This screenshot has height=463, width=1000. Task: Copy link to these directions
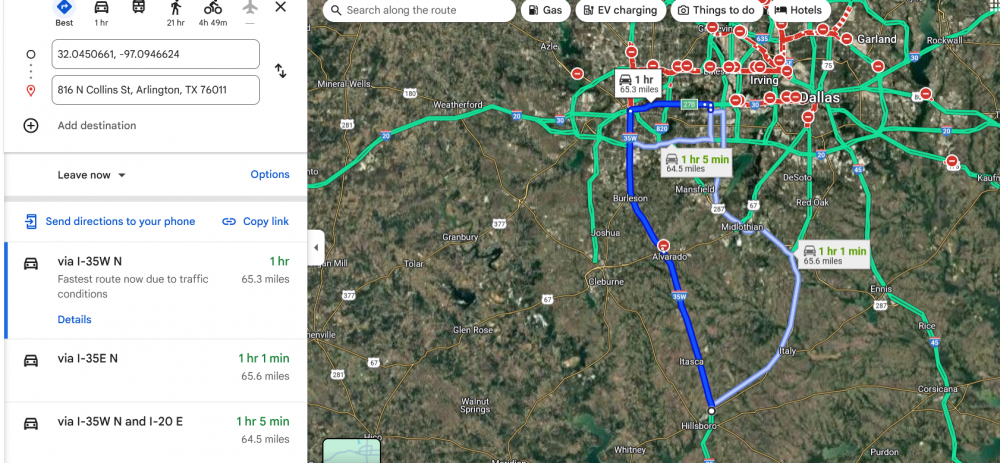coord(255,222)
